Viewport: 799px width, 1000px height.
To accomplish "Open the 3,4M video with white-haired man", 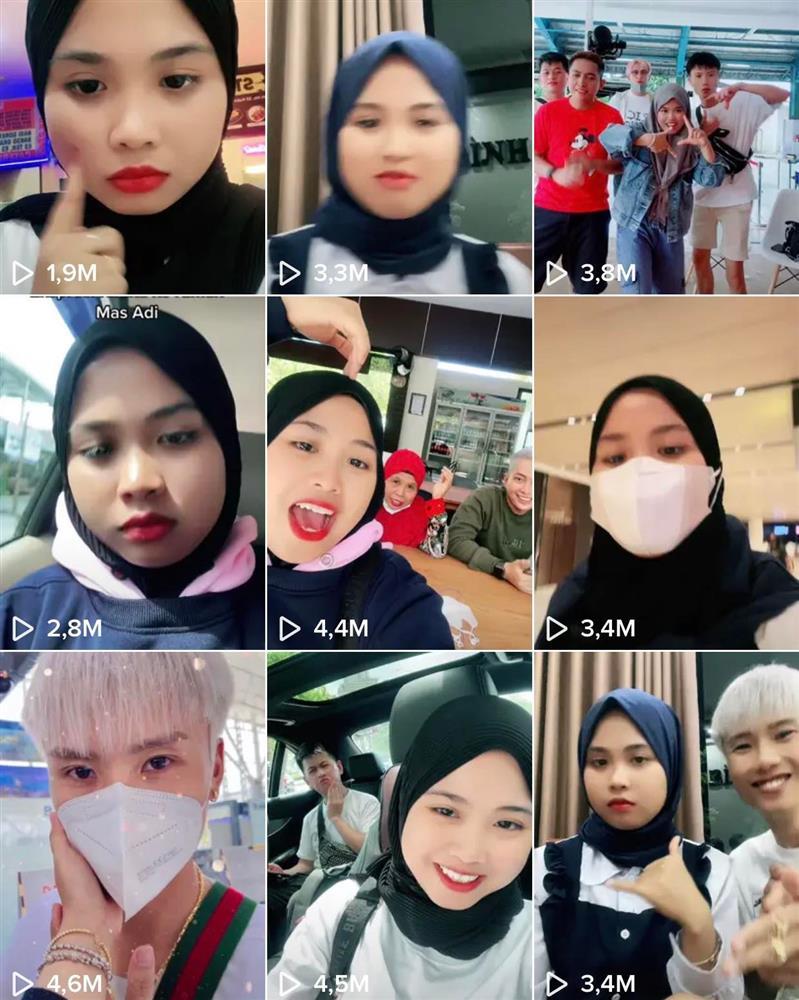I will (666, 825).
